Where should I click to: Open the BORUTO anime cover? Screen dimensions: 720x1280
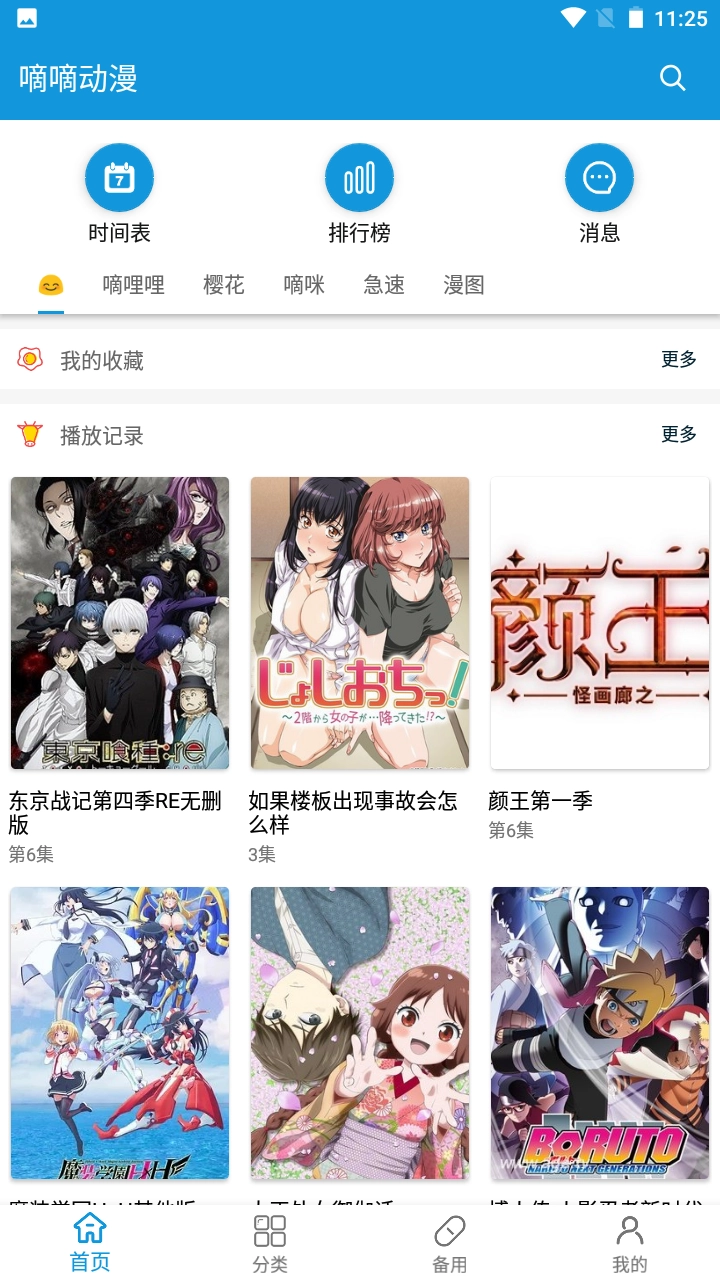[x=599, y=1034]
